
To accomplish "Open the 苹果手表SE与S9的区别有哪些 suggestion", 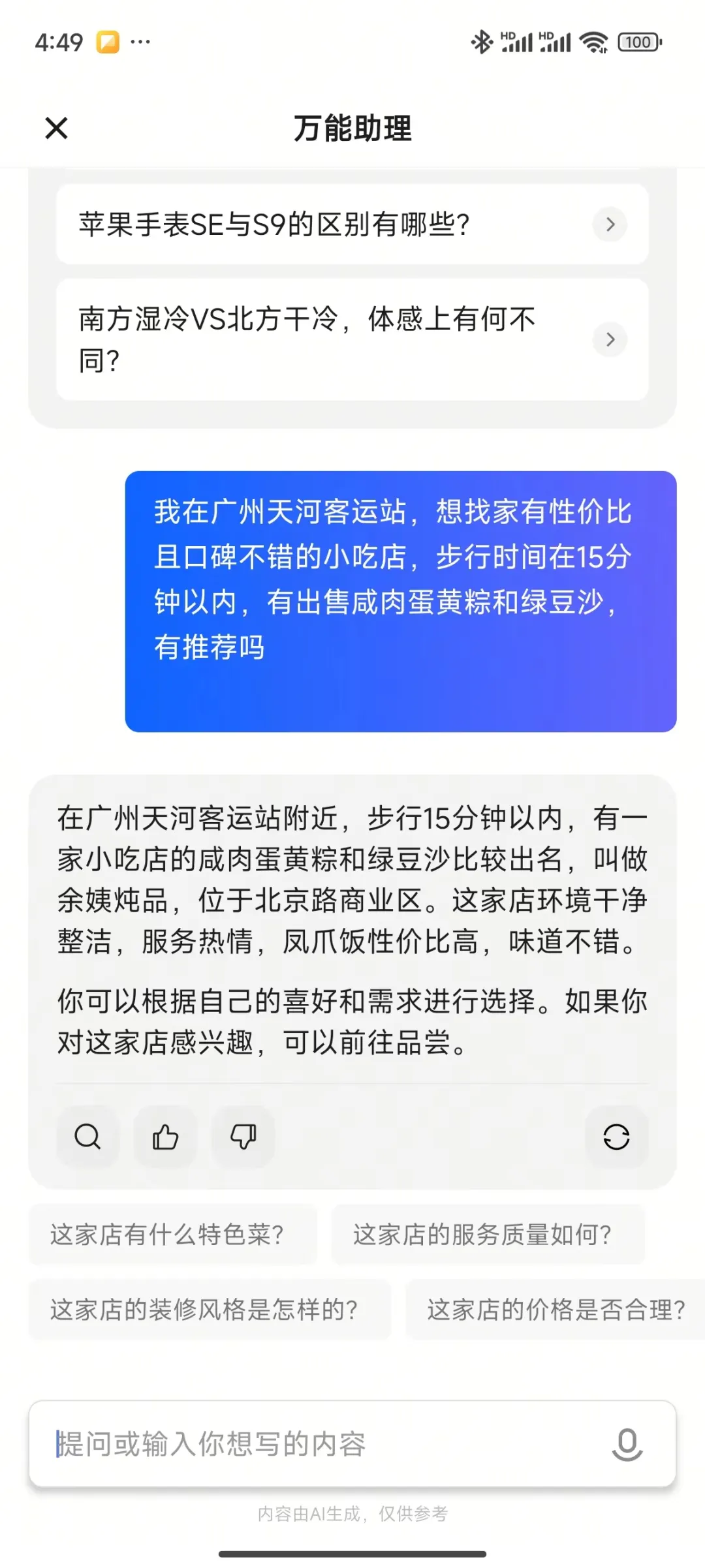I will [352, 224].
